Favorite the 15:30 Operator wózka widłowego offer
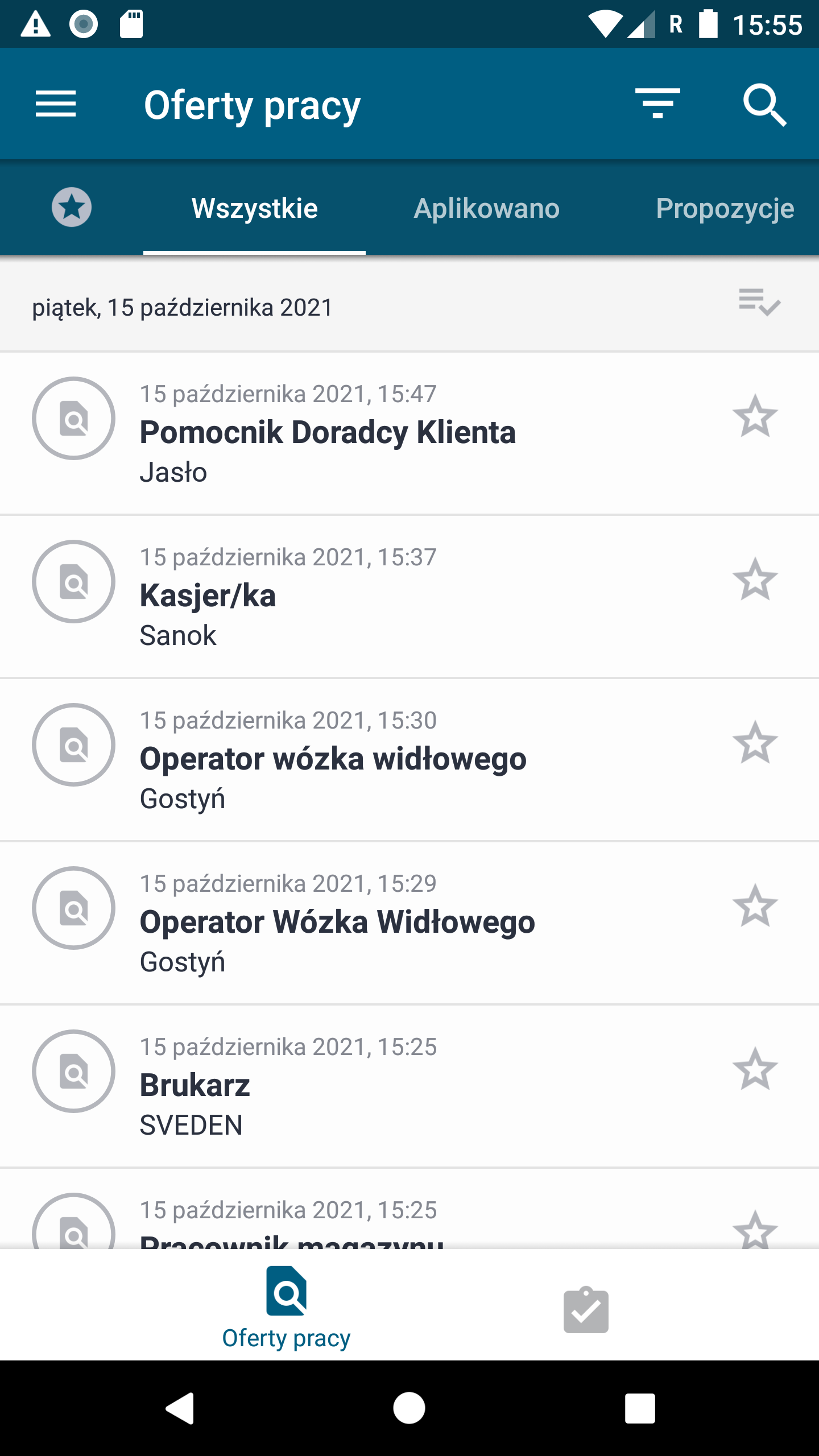The image size is (819, 1456). [755, 743]
